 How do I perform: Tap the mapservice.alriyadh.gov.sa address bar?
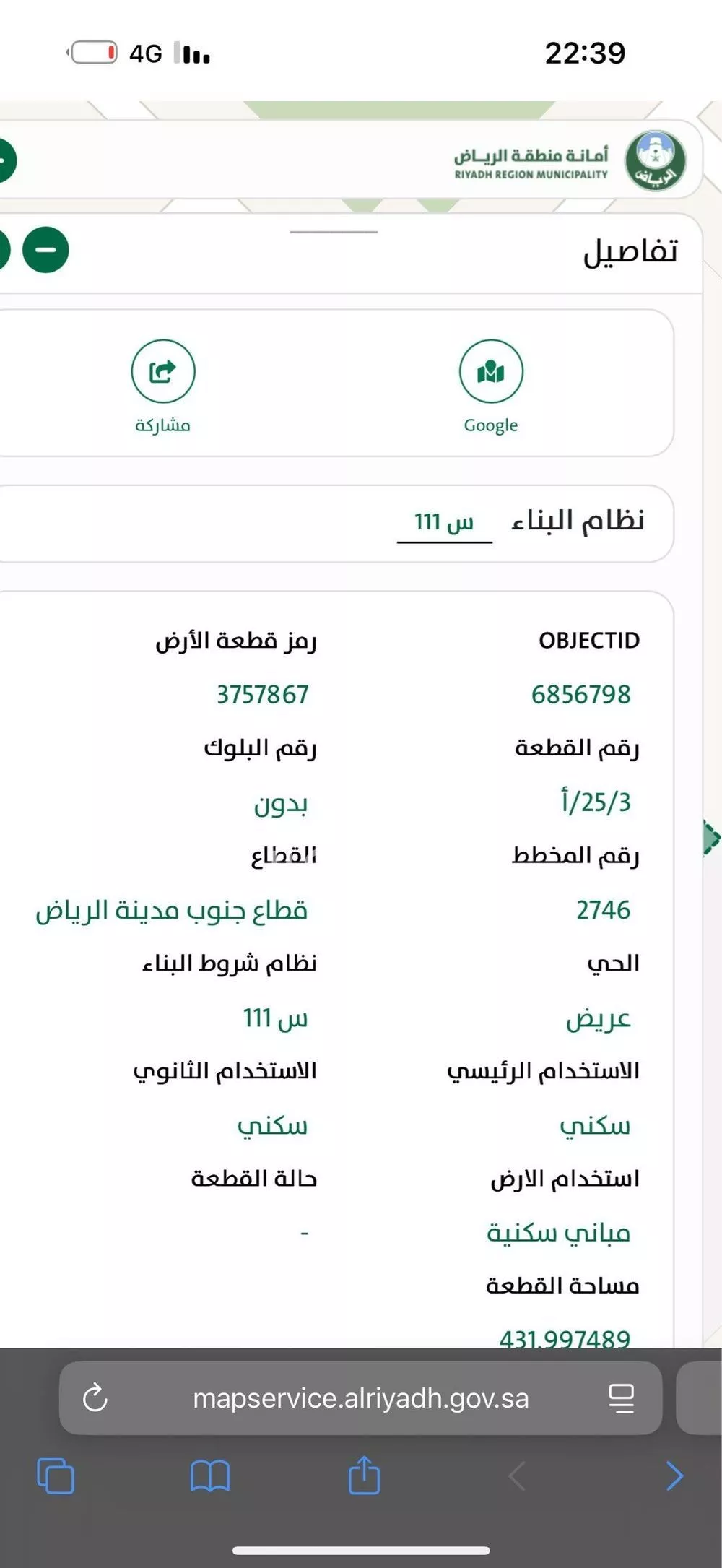(361, 1397)
